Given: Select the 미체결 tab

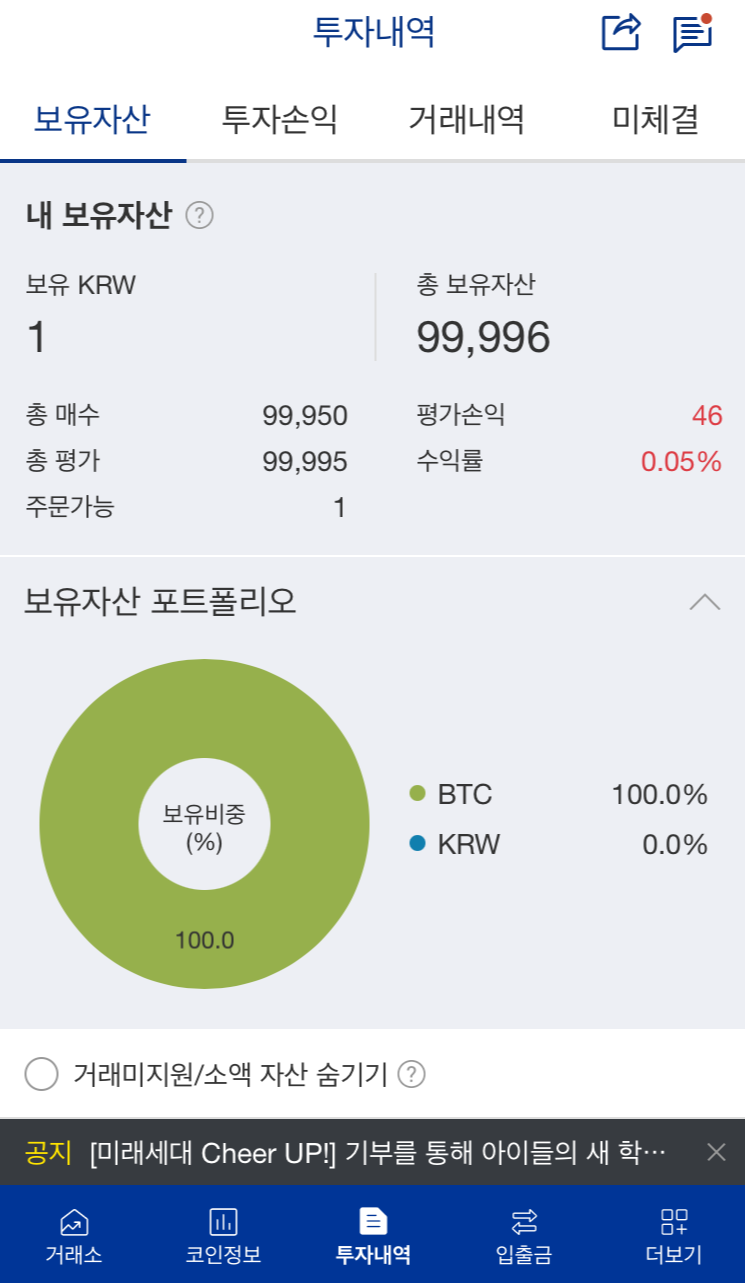Looking at the screenshot, I should tap(651, 117).
